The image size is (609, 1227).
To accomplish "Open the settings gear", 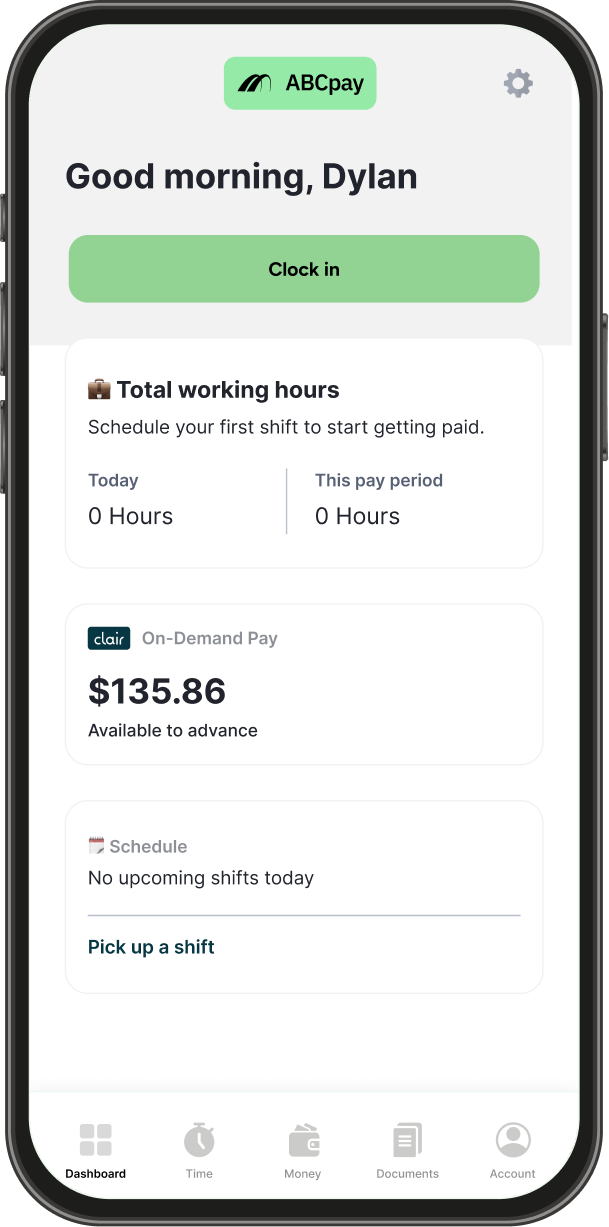I will pos(518,83).
